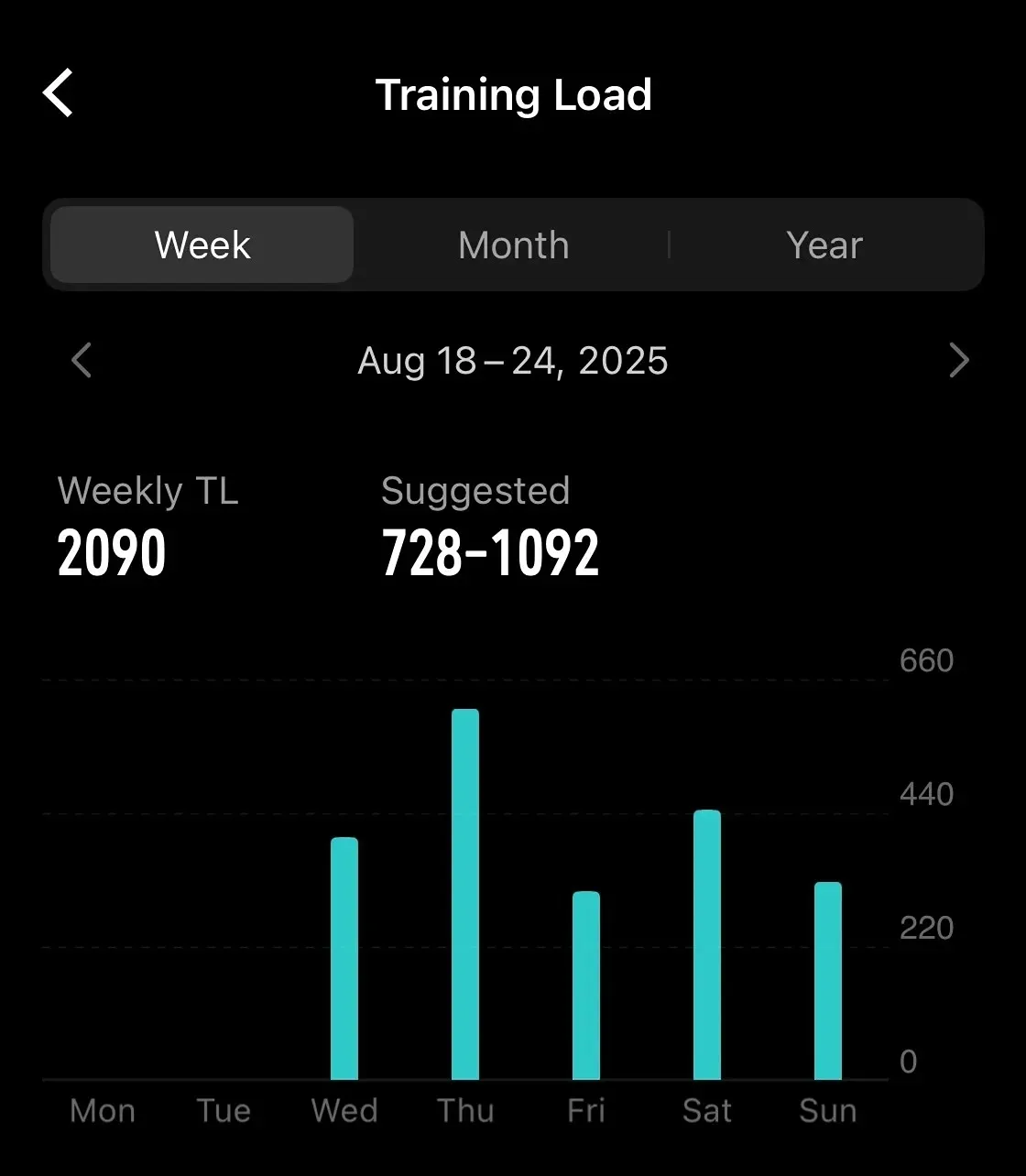The image size is (1026, 1176).
Task: Go back from Training Load screen
Action: [x=59, y=93]
